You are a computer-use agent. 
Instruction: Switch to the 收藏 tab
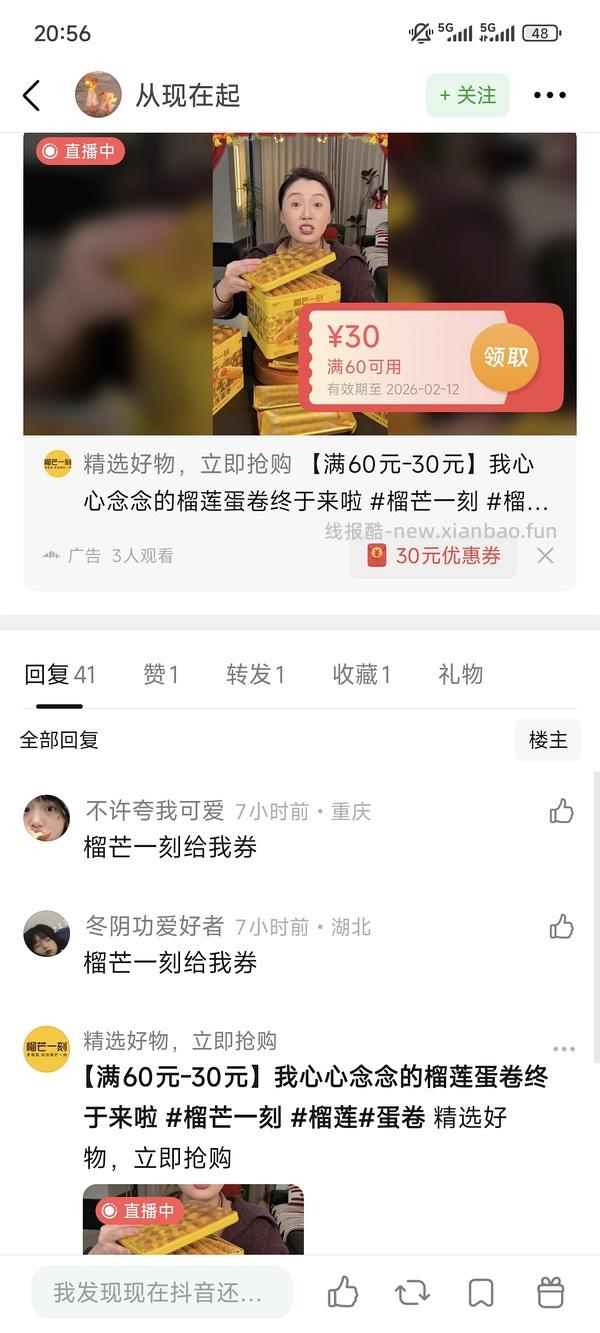pyautogui.click(x=361, y=675)
